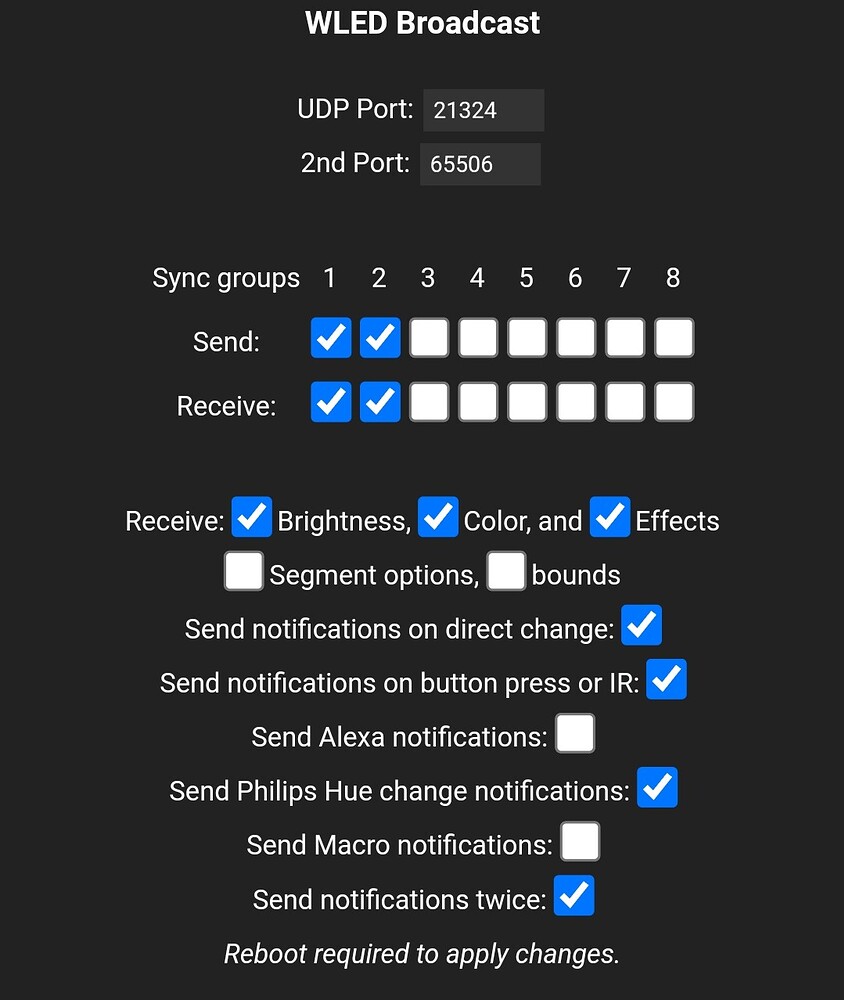844x1000 pixels.
Task: Disable Receive sync group 1
Action: 330,402
